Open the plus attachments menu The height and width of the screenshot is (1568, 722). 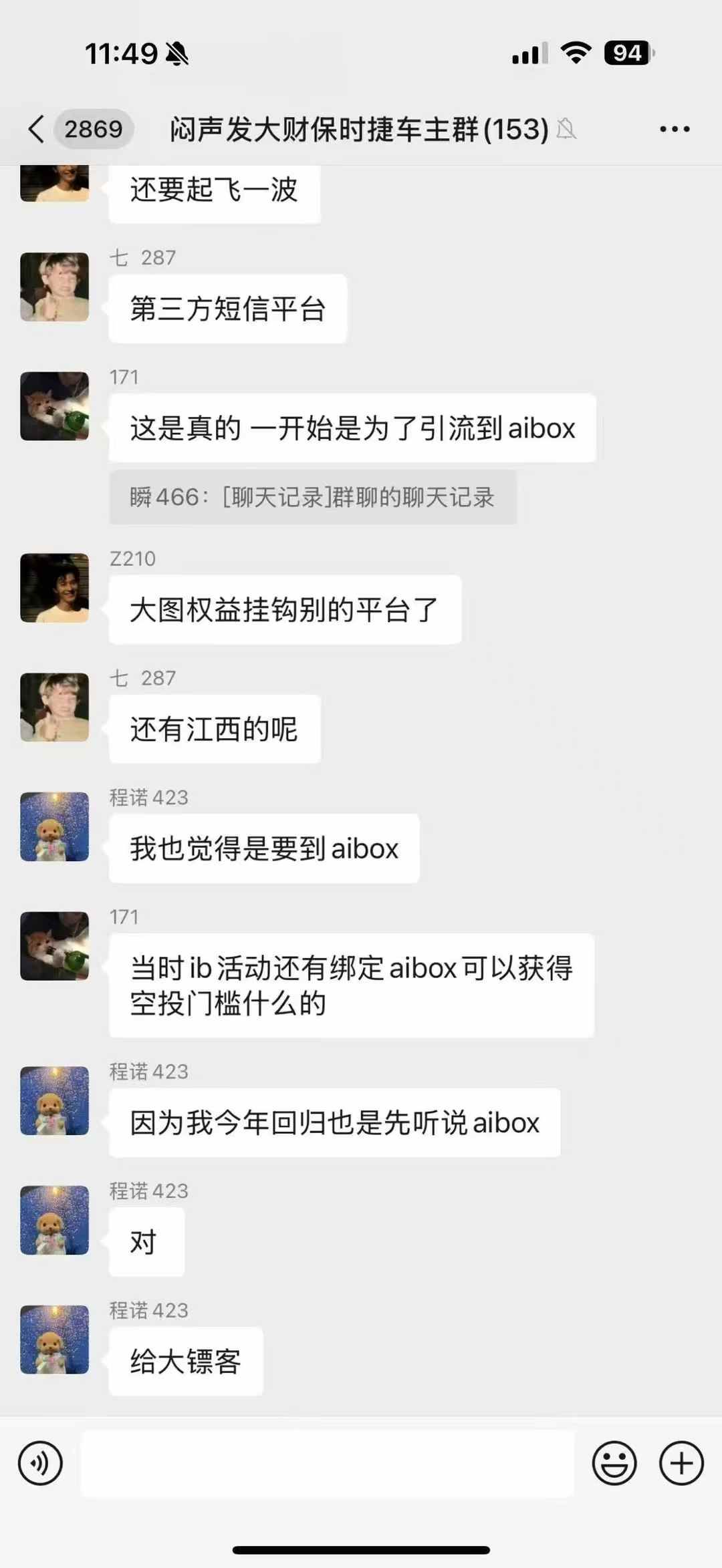[x=681, y=1463]
